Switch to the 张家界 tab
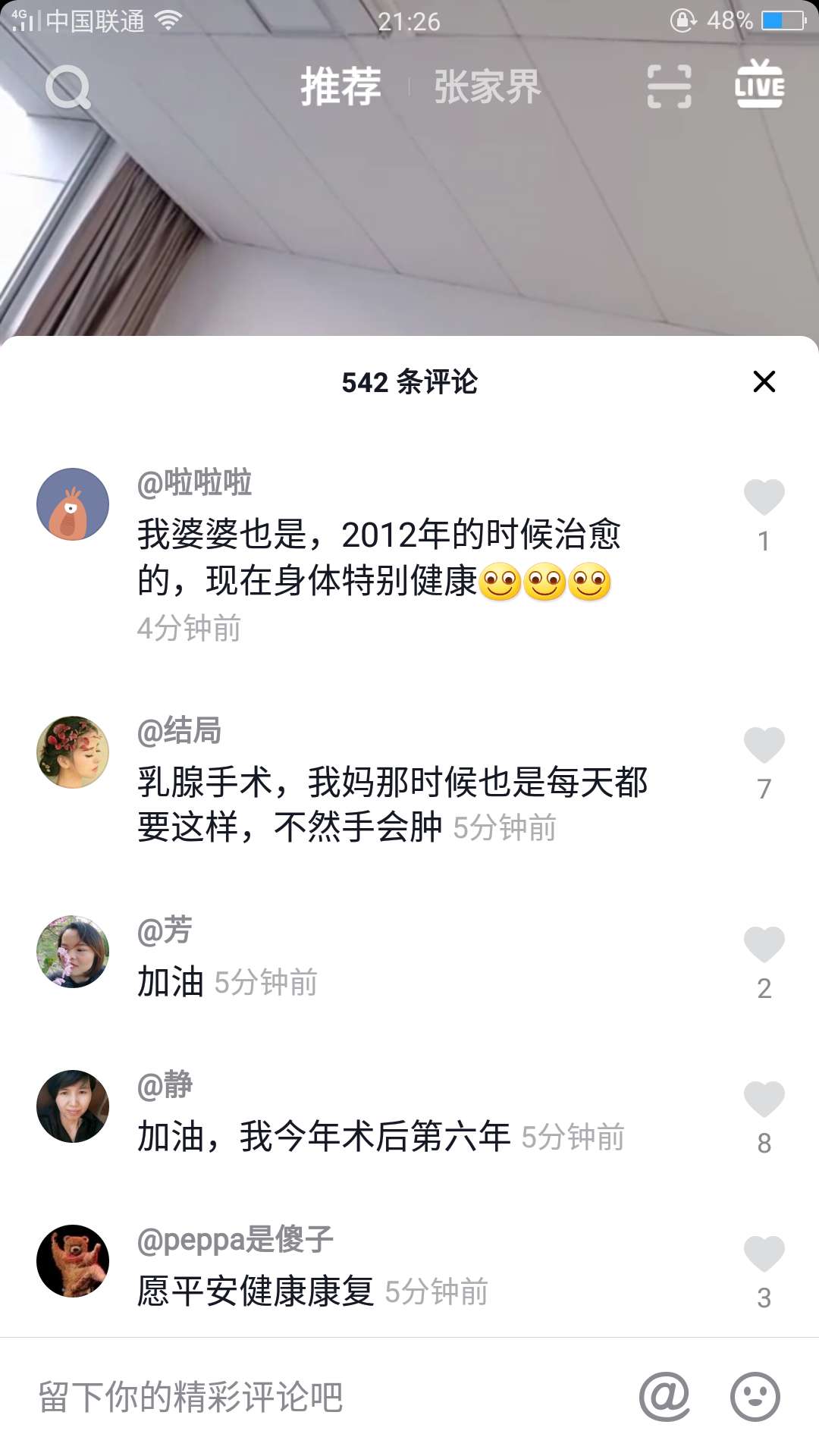The image size is (819, 1456). [x=487, y=86]
